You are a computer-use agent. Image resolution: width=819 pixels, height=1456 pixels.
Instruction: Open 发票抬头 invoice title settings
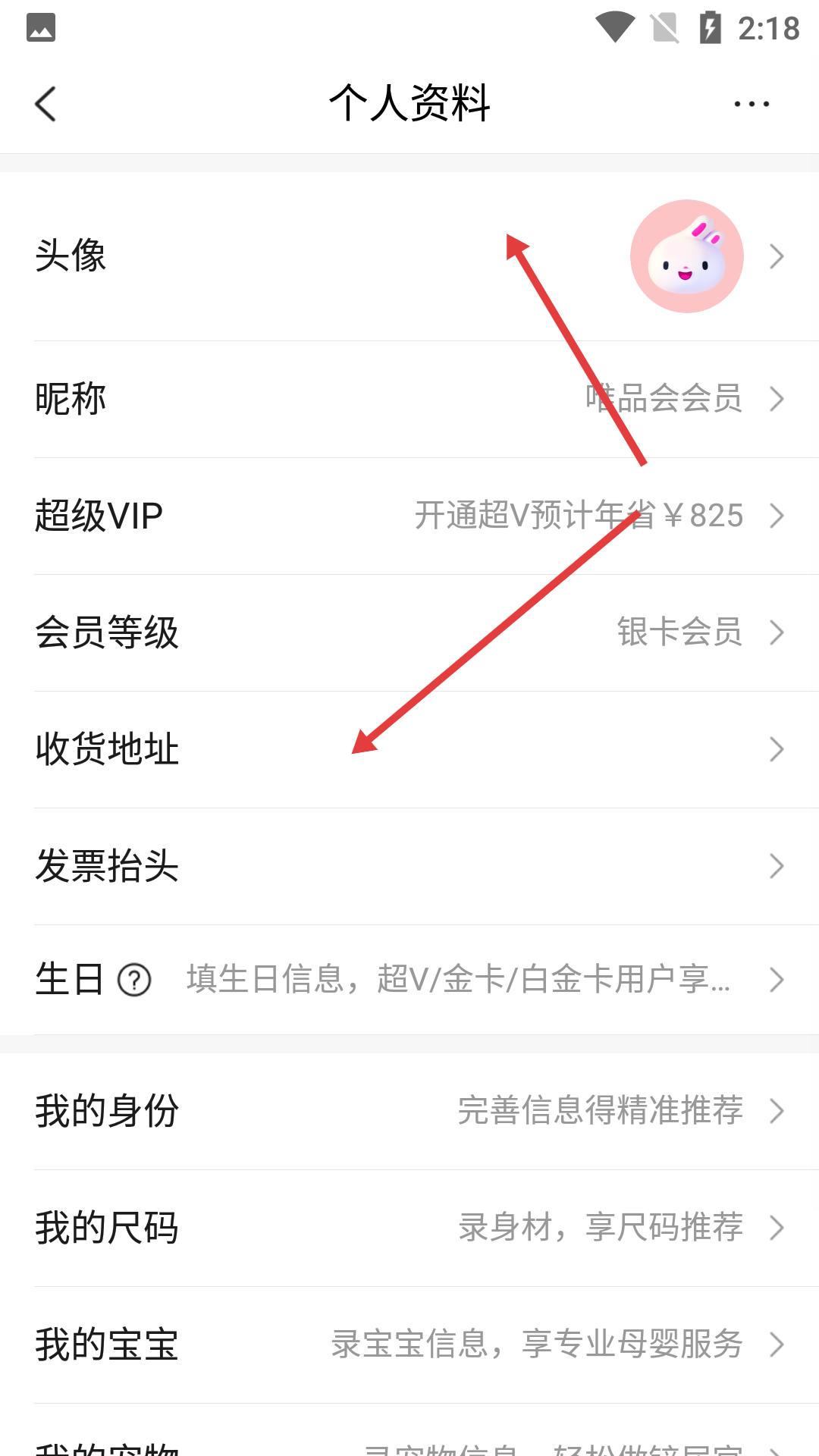coord(409,866)
